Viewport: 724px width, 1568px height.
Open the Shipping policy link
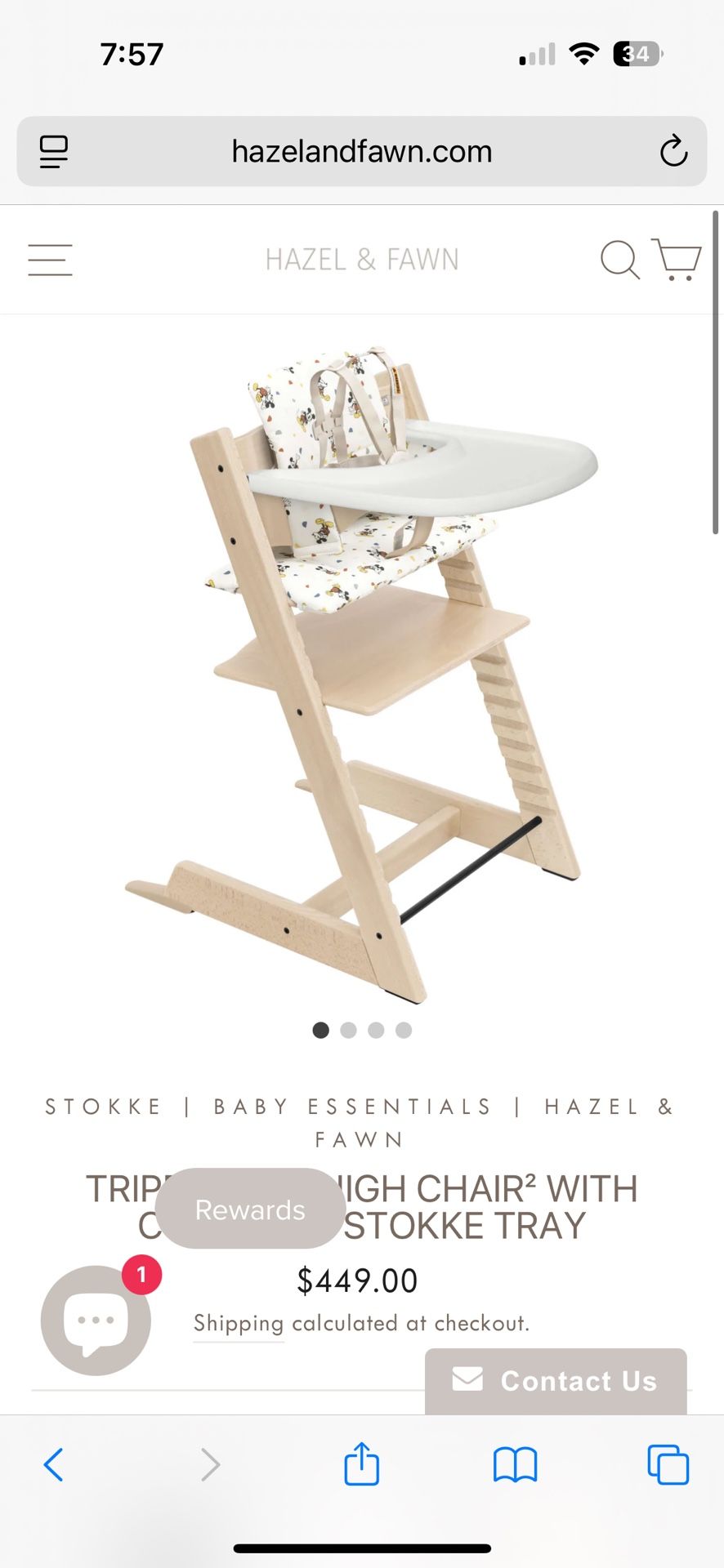[x=238, y=1323]
